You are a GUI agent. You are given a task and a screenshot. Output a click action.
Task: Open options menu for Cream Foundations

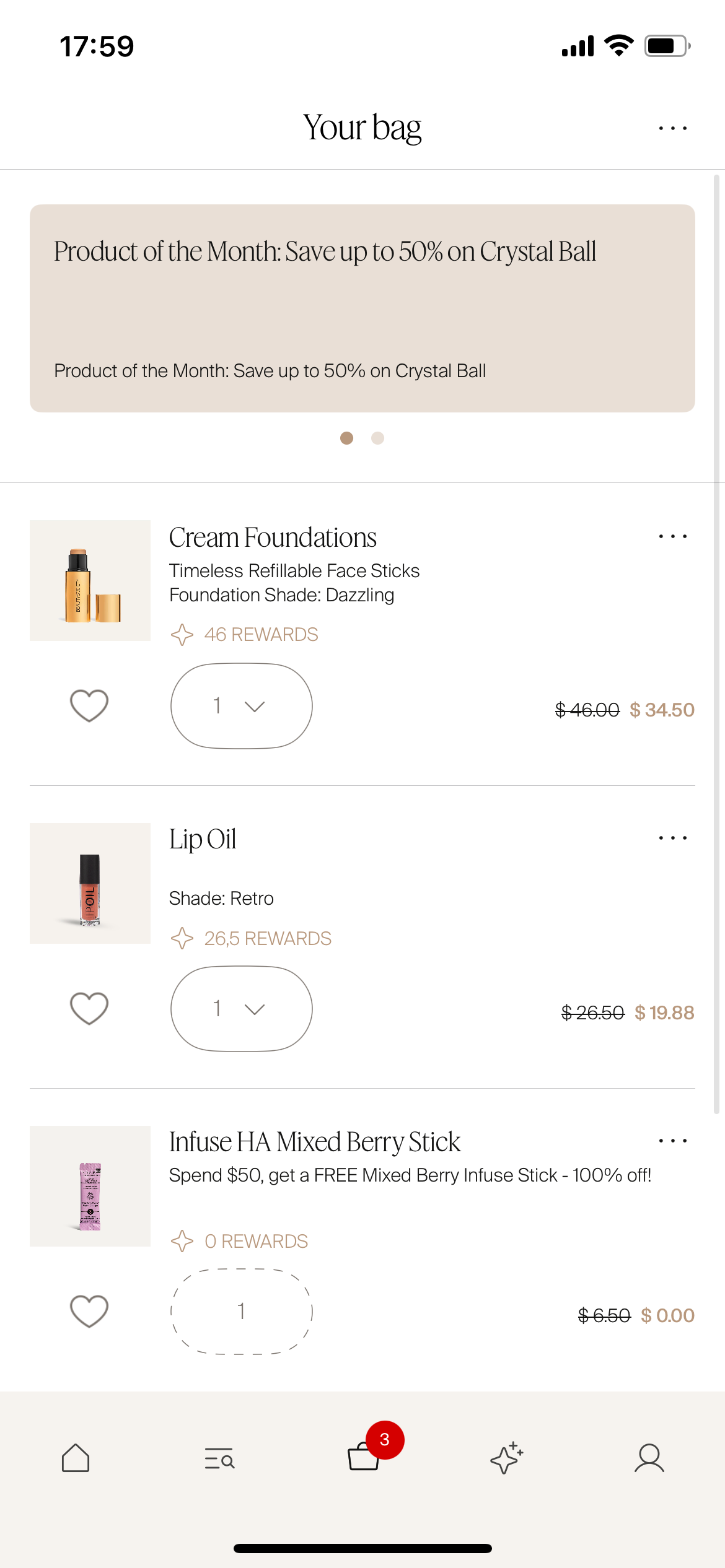(x=672, y=536)
